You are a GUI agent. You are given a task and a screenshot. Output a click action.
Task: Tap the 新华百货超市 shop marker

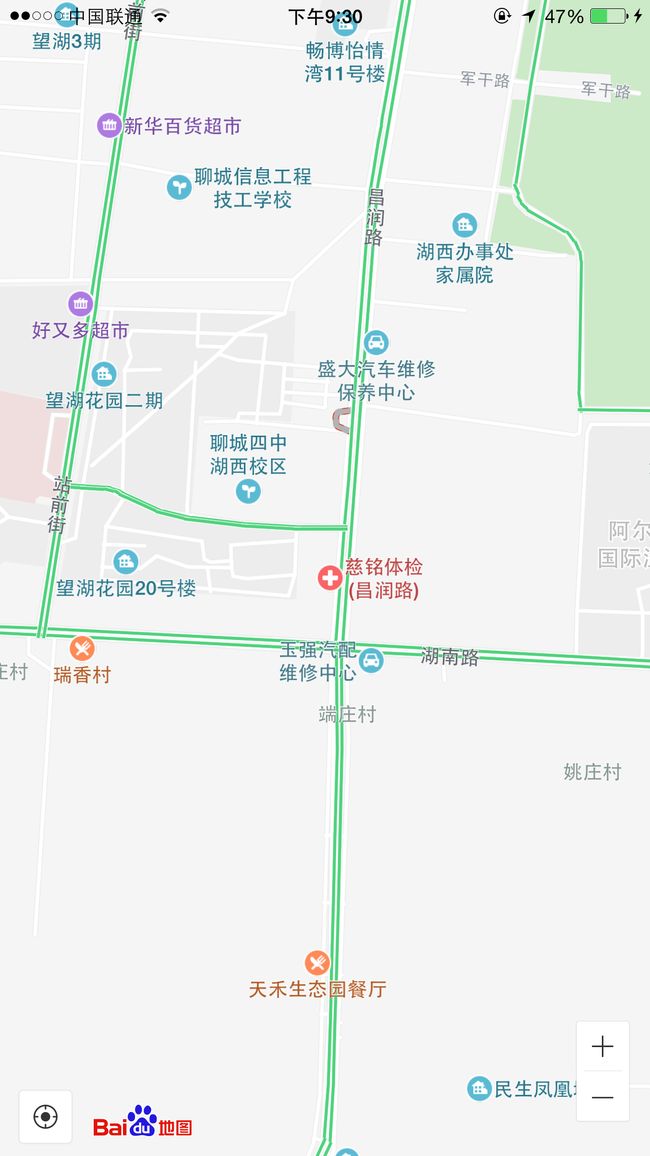pyautogui.click(x=109, y=125)
